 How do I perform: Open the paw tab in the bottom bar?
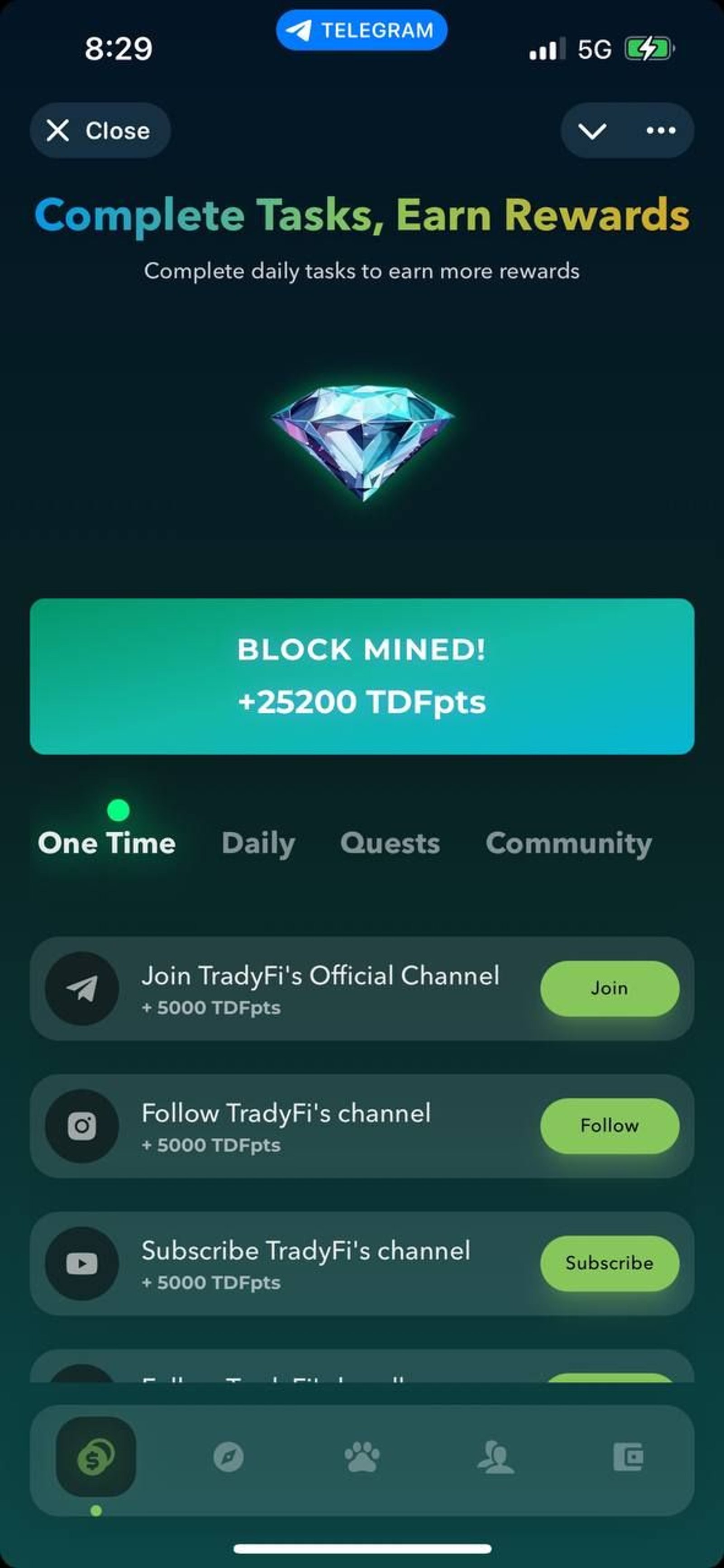[362, 1457]
